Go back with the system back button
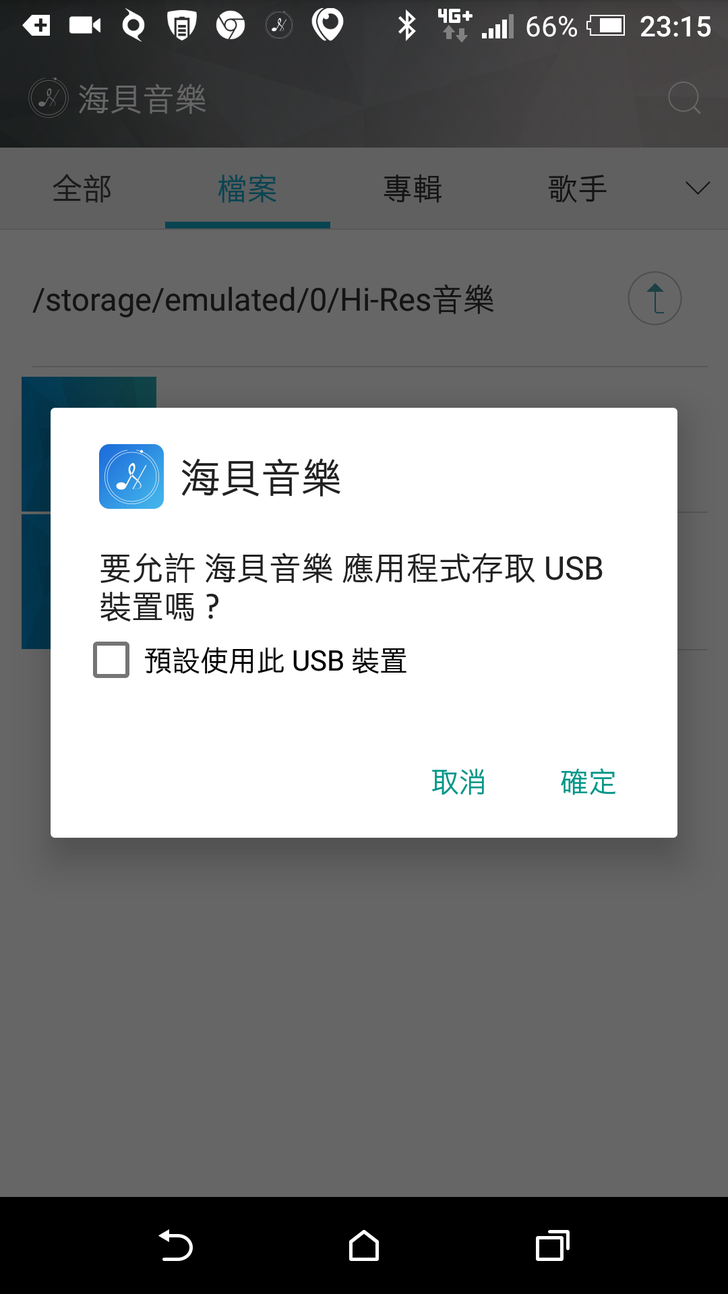This screenshot has height=1294, width=728. click(x=176, y=1245)
